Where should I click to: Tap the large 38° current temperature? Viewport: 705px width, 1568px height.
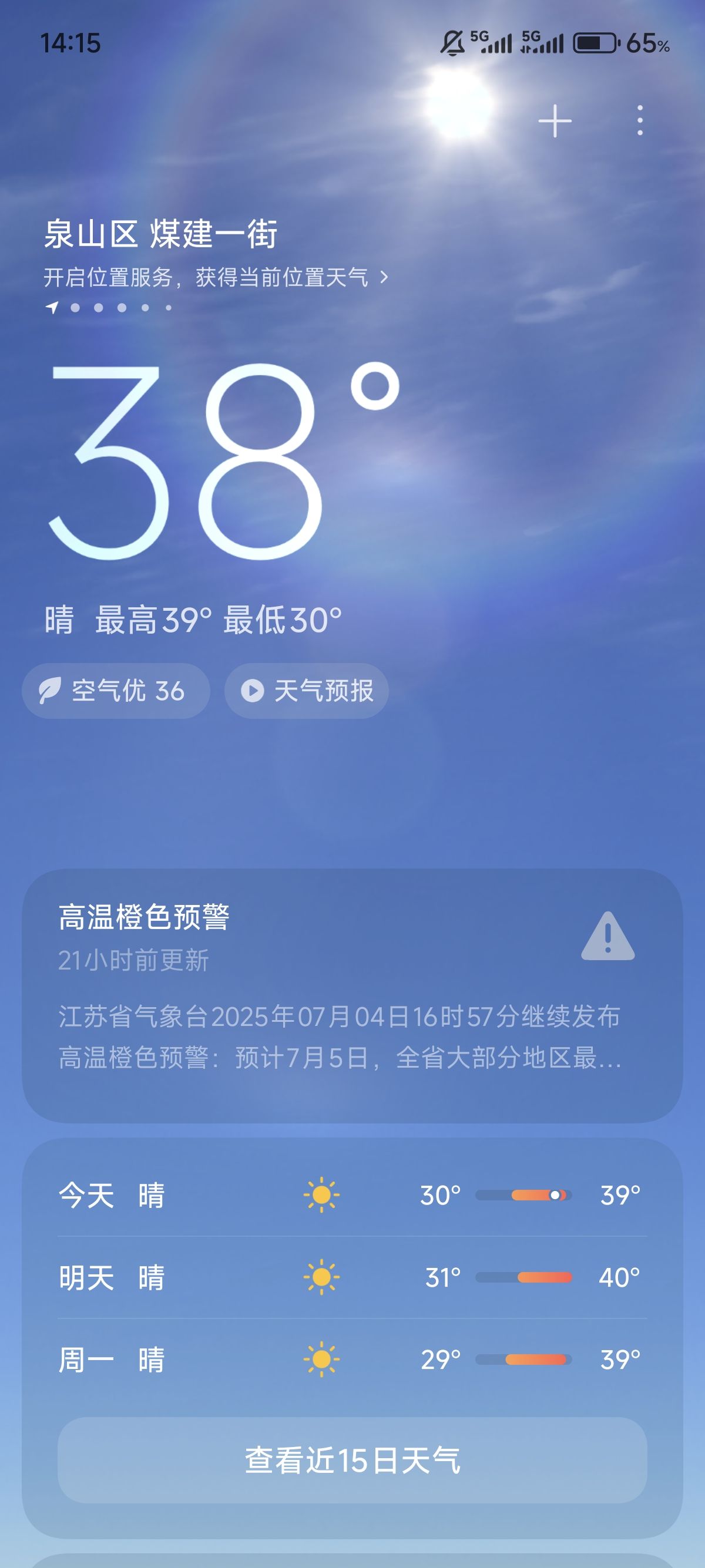click(224, 461)
